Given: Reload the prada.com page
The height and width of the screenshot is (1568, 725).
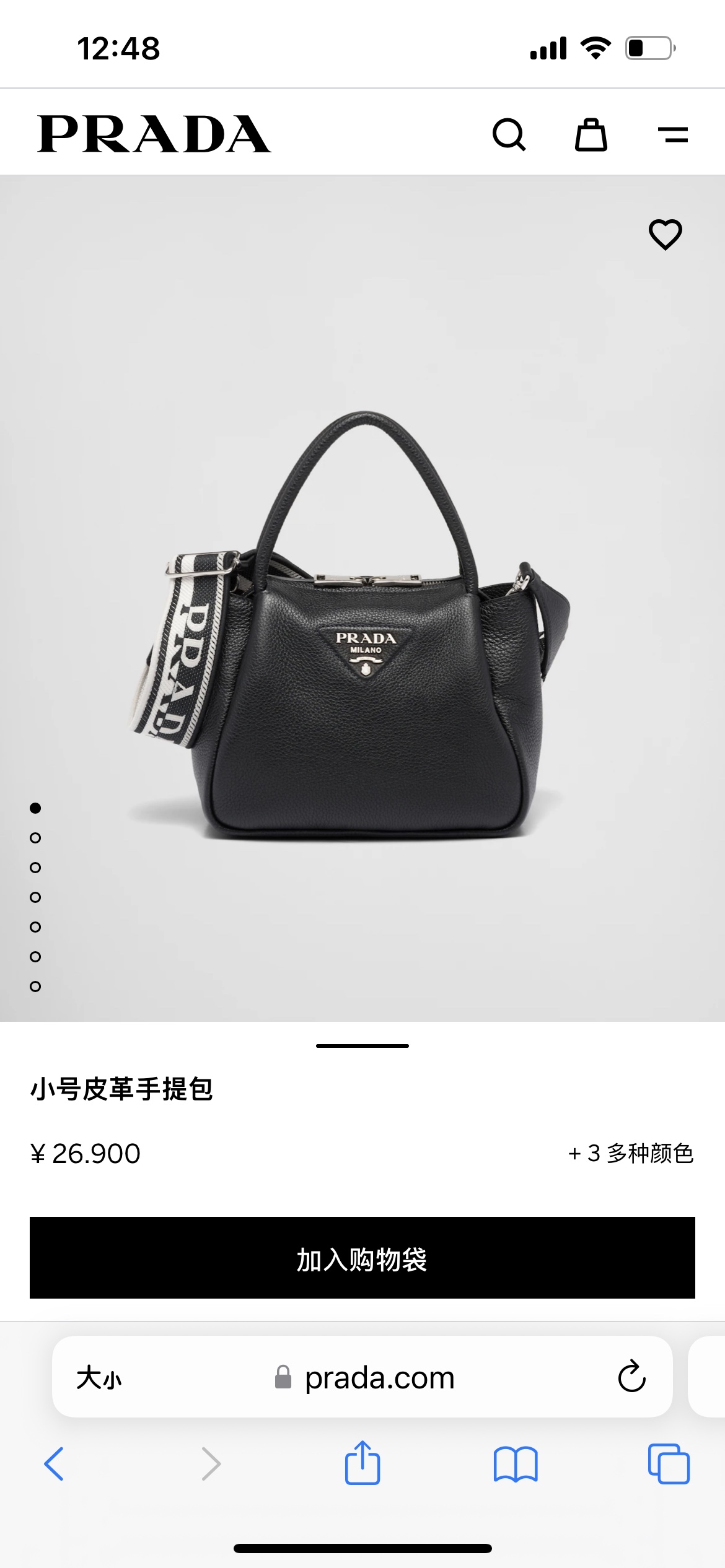Looking at the screenshot, I should 631,1377.
